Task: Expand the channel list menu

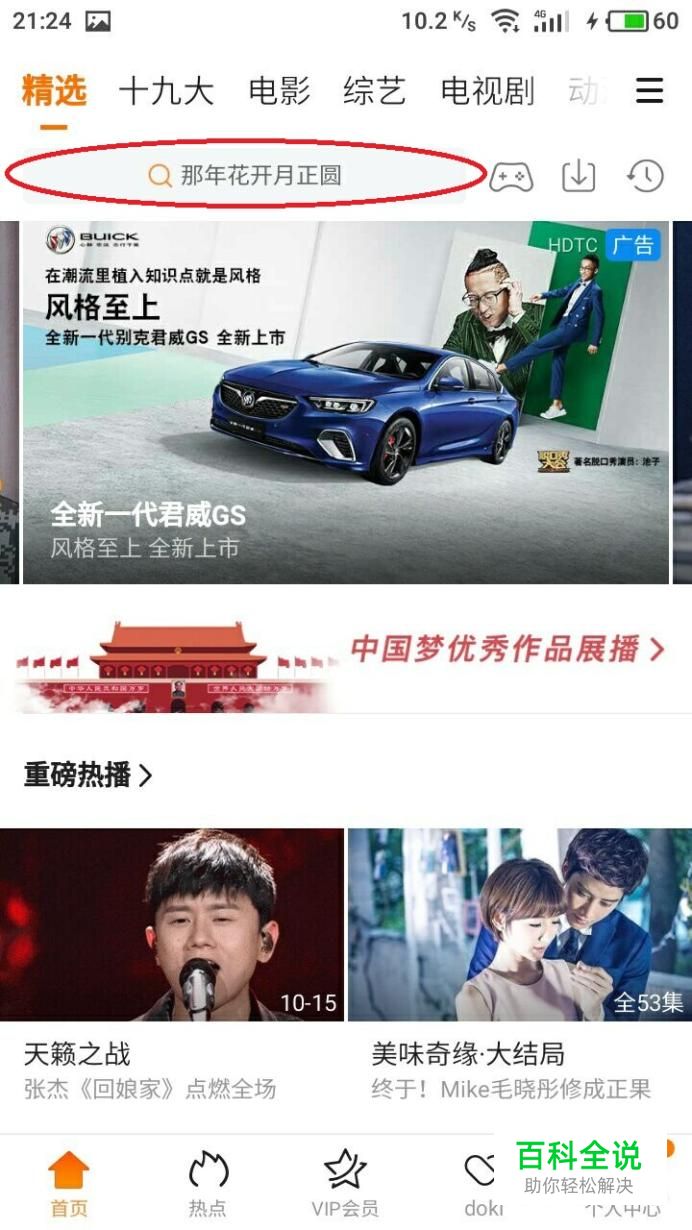Action: pyautogui.click(x=650, y=91)
